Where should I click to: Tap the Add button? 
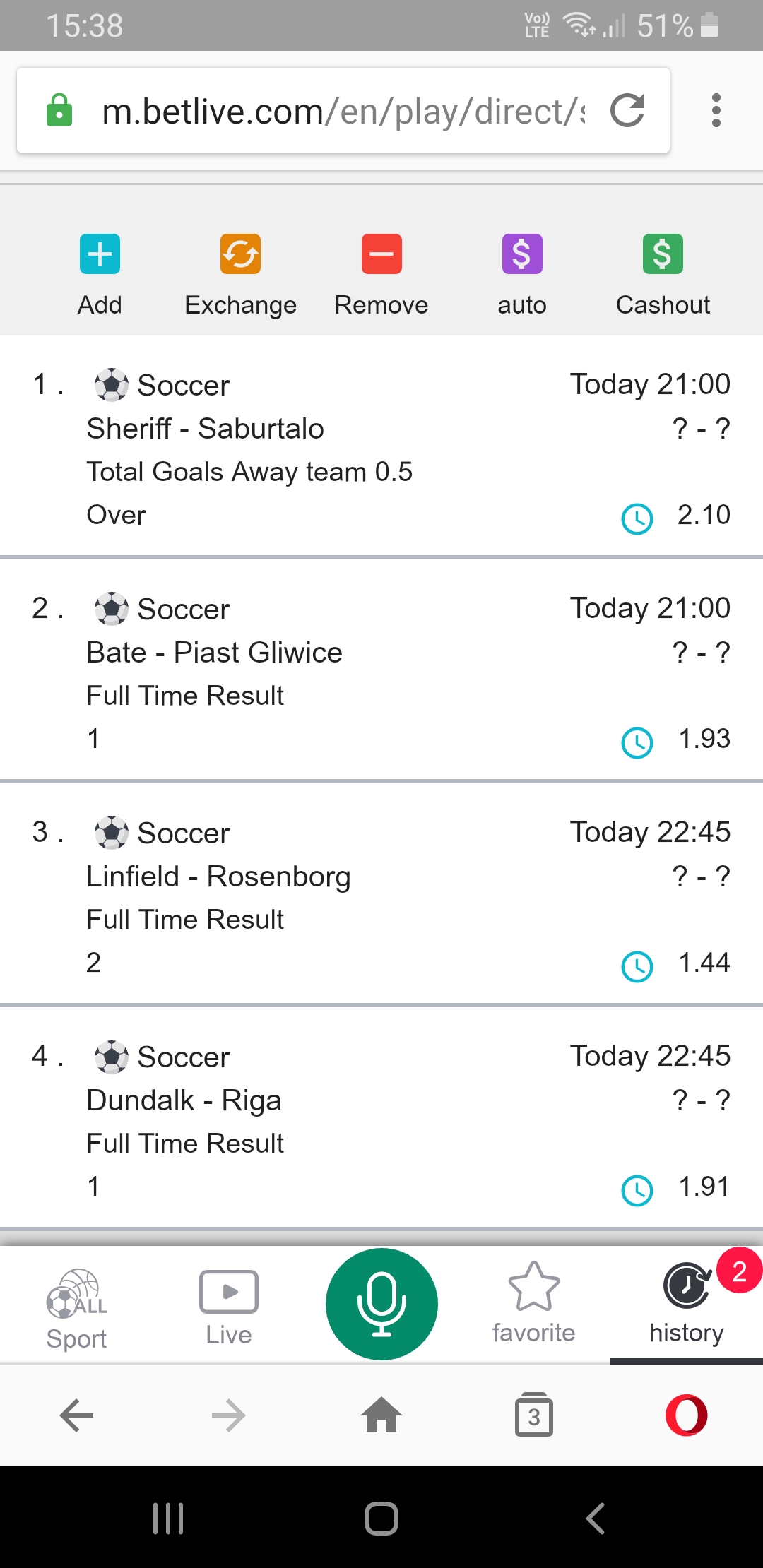100,273
